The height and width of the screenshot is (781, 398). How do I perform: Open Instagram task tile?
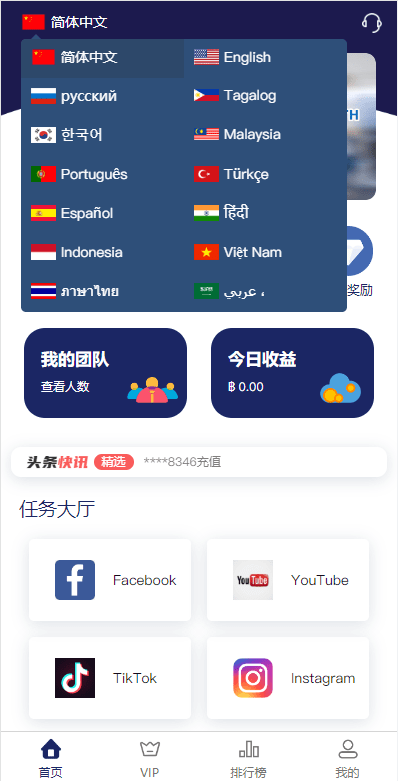288,678
